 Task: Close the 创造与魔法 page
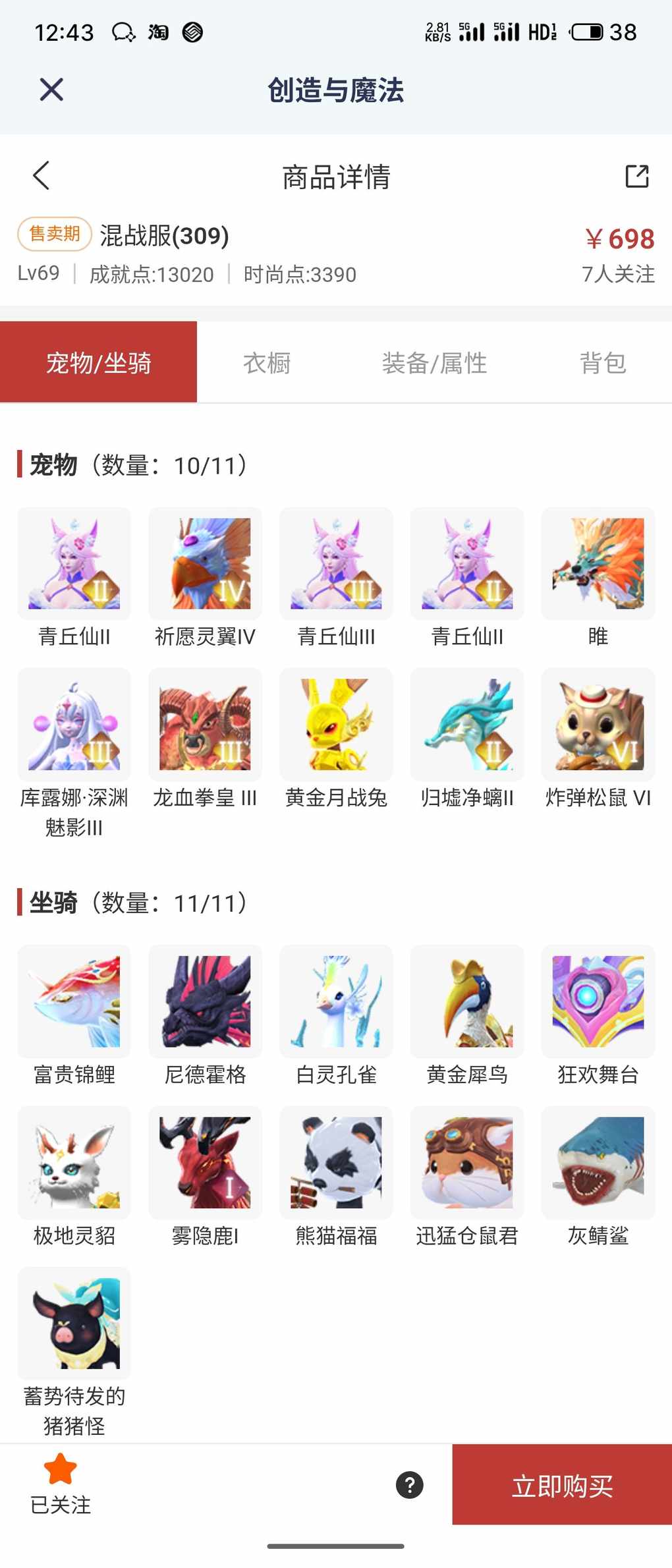pyautogui.click(x=51, y=90)
